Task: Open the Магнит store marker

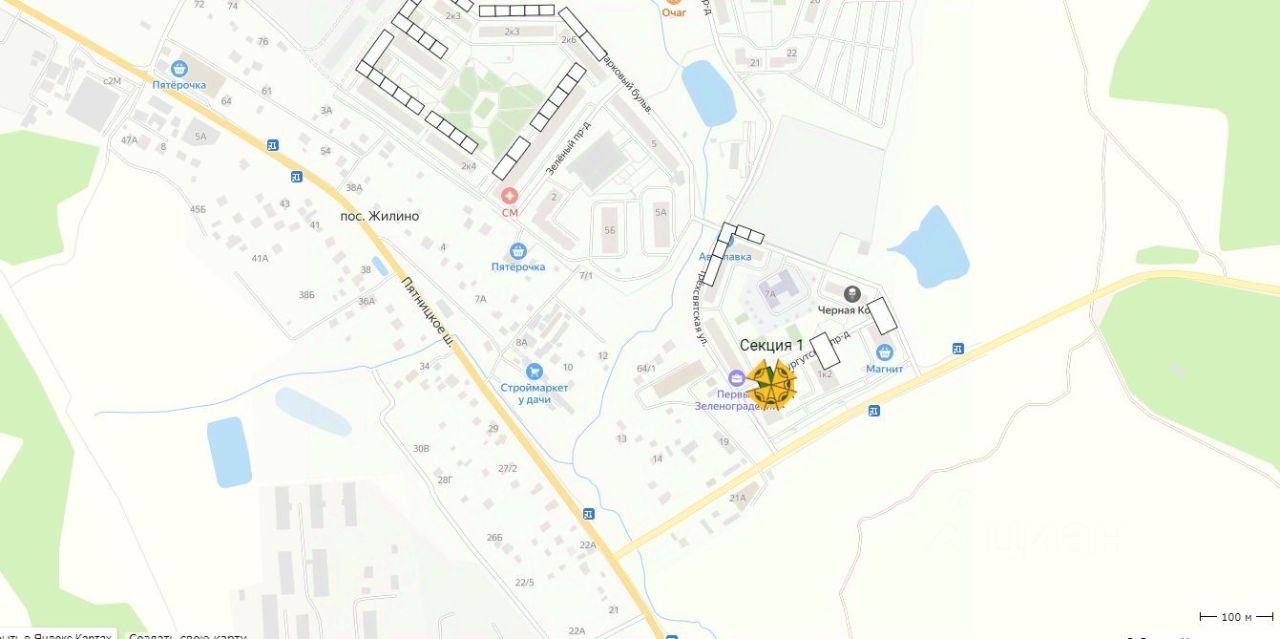Action: point(884,353)
